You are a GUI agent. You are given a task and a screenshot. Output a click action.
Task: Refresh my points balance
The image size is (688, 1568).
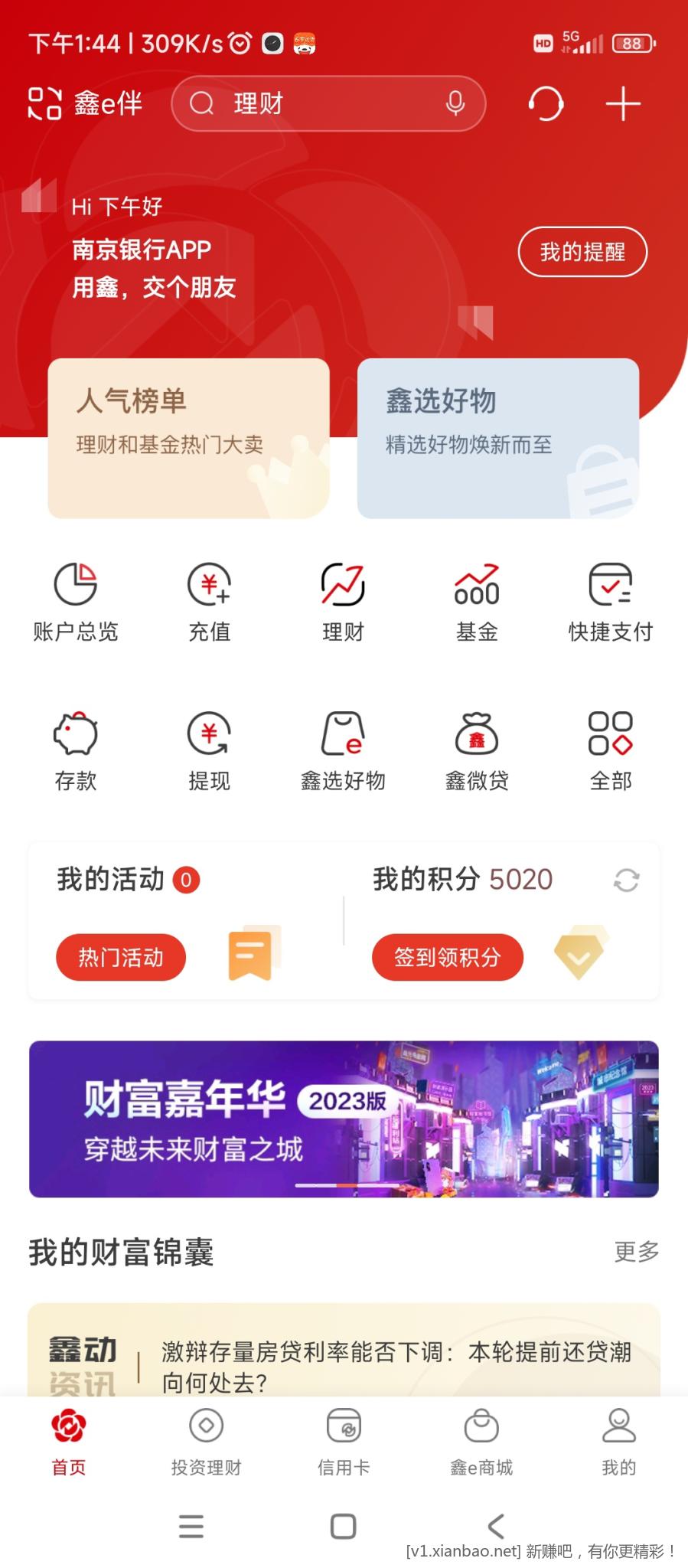tap(626, 880)
